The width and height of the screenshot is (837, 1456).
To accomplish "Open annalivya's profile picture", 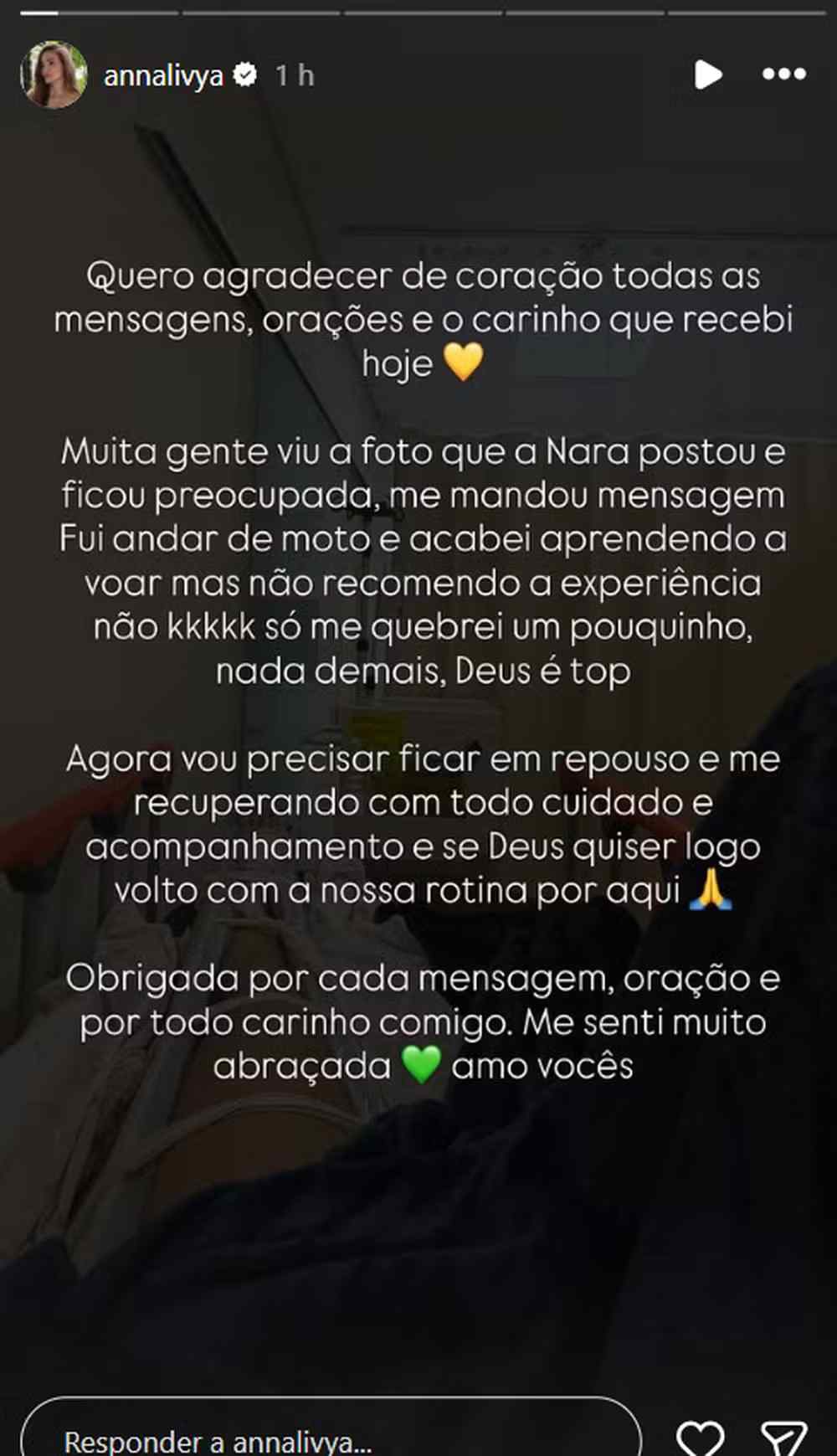I will (x=54, y=74).
